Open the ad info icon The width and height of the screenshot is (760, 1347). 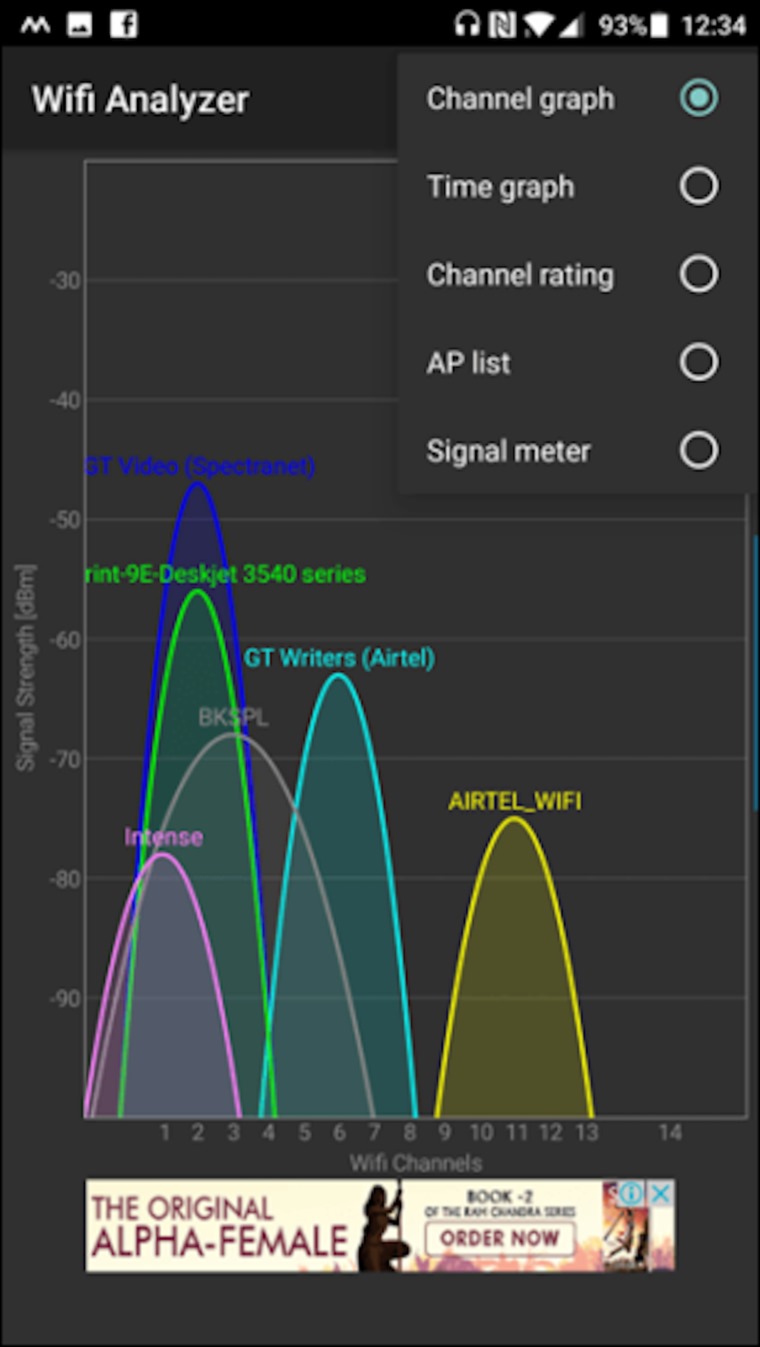(x=632, y=1193)
